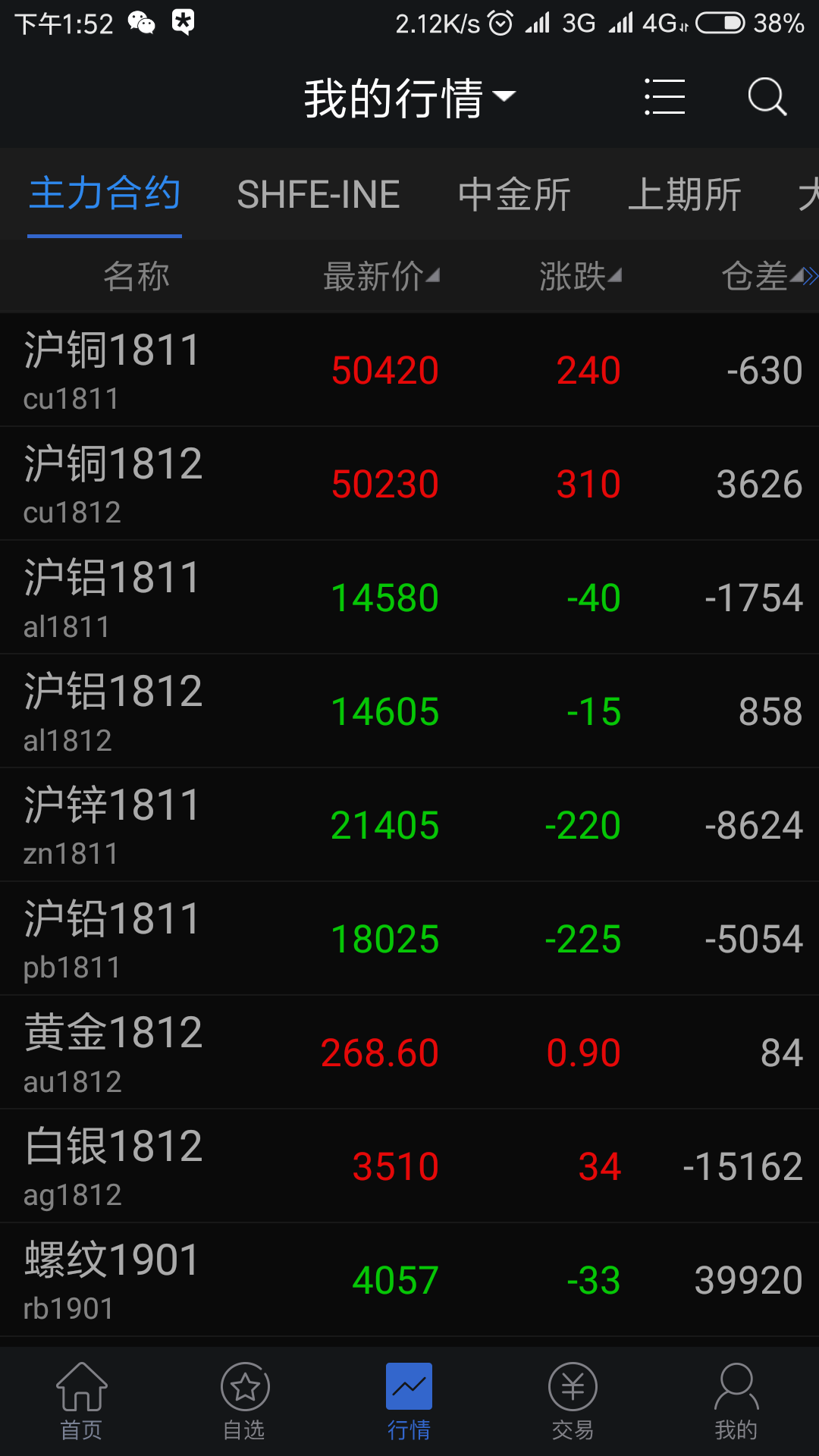Open 沪锌1811 contract details

coord(409,825)
